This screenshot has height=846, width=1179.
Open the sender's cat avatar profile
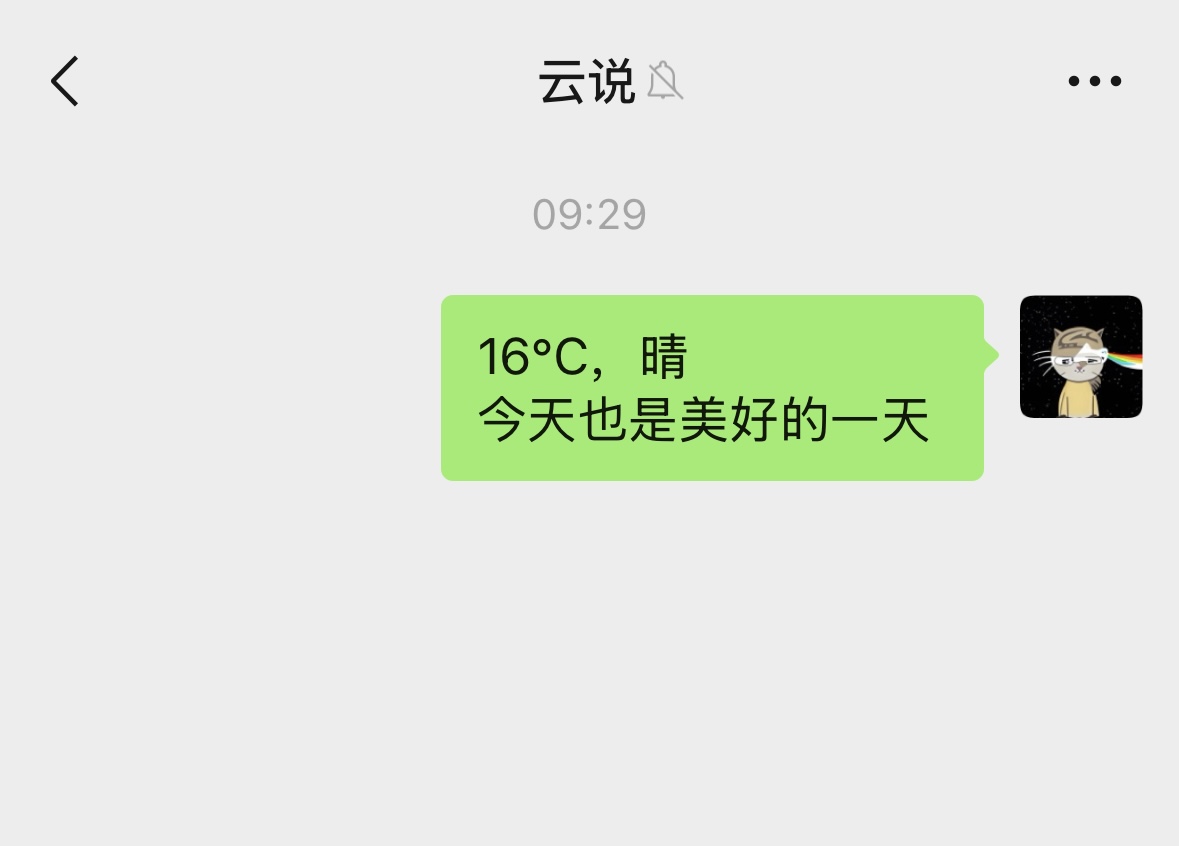click(x=1080, y=356)
